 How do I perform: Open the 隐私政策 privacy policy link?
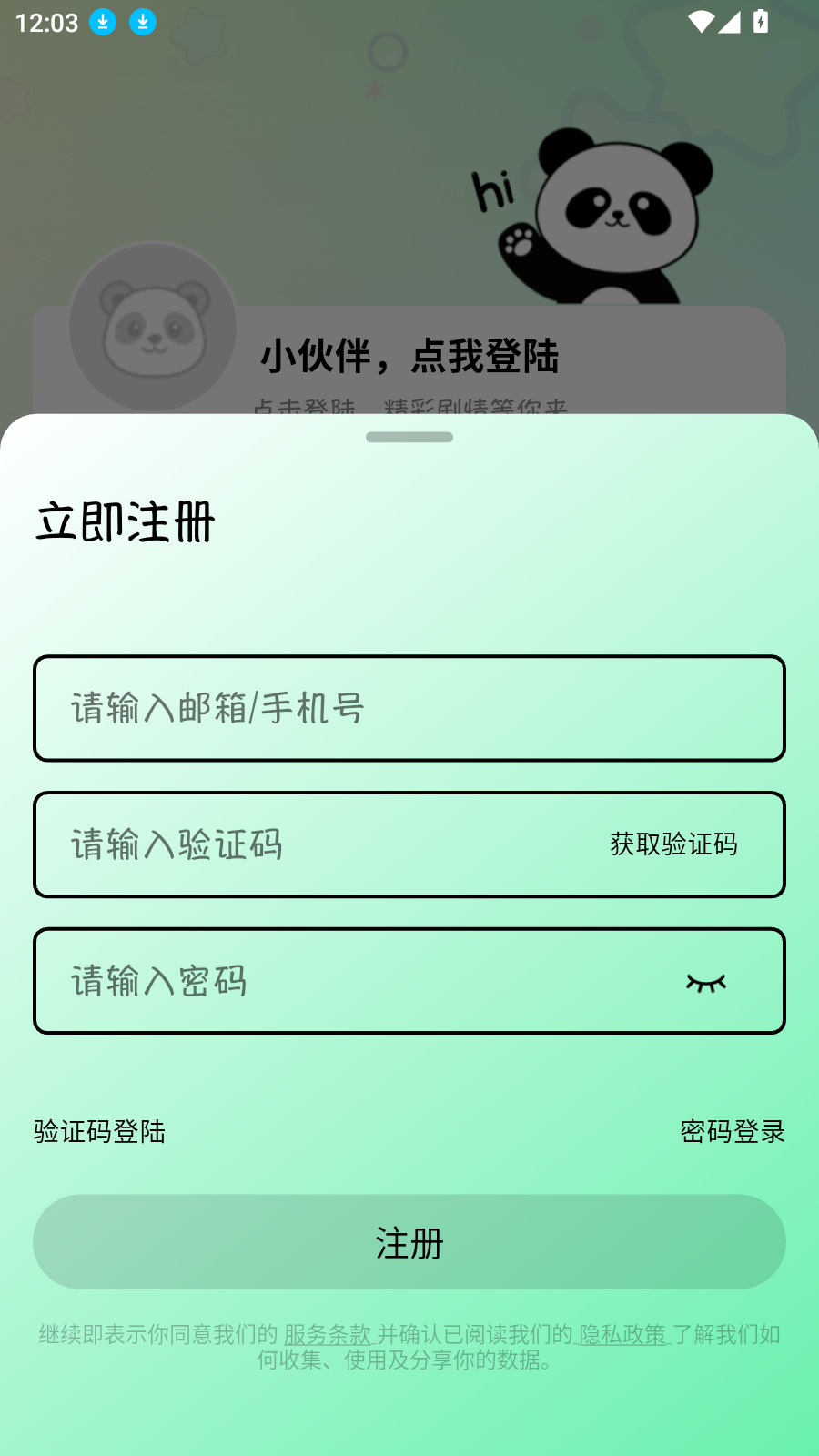pyautogui.click(x=622, y=1335)
